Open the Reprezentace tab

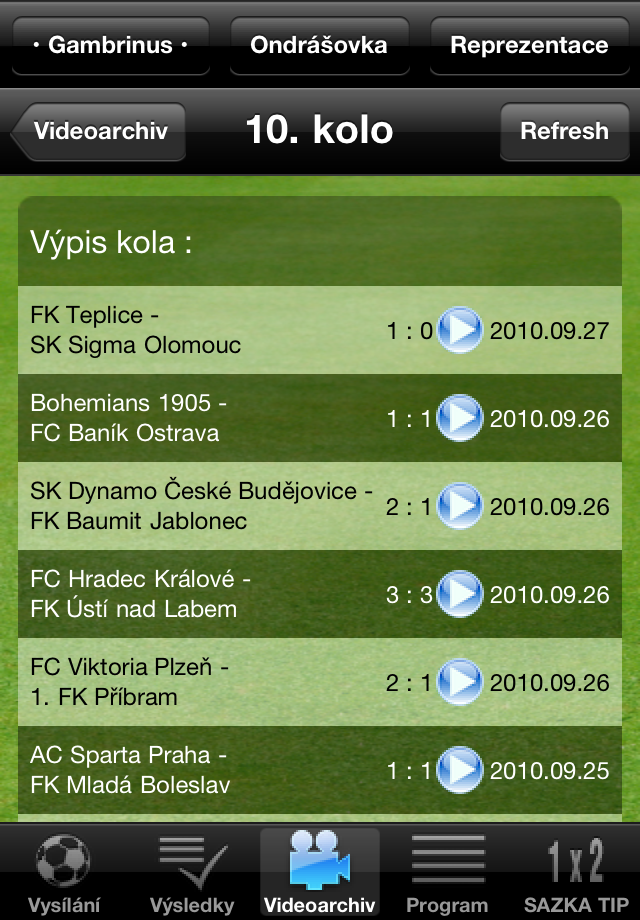pyautogui.click(x=529, y=45)
